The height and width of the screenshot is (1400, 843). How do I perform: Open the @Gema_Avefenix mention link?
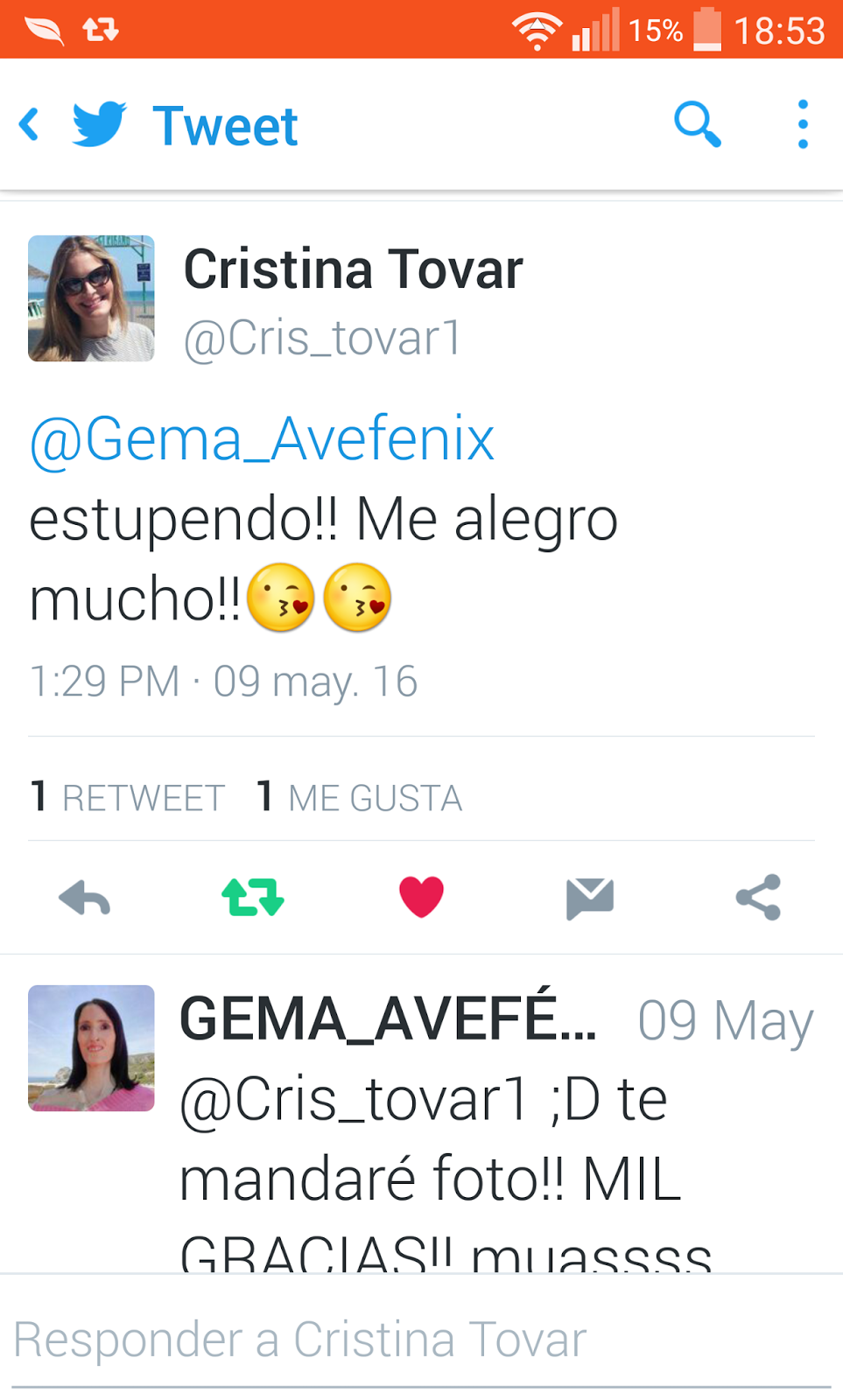coord(262,439)
